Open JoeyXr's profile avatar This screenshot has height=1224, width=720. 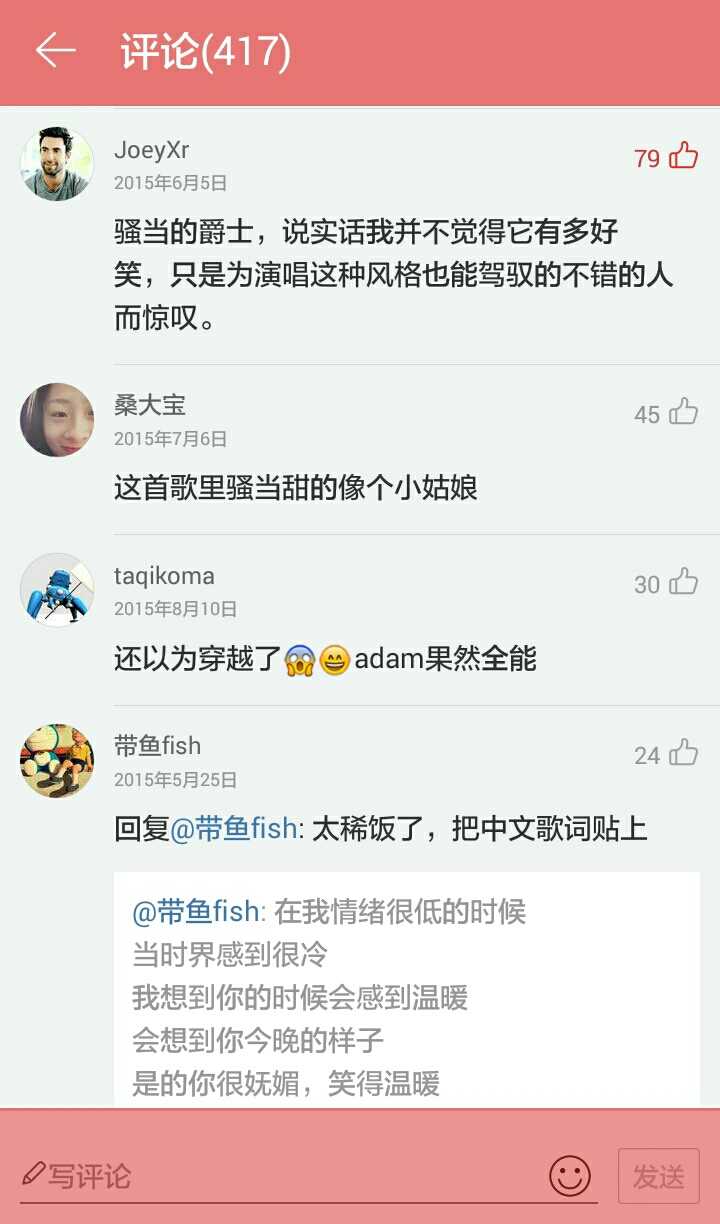tap(57, 164)
